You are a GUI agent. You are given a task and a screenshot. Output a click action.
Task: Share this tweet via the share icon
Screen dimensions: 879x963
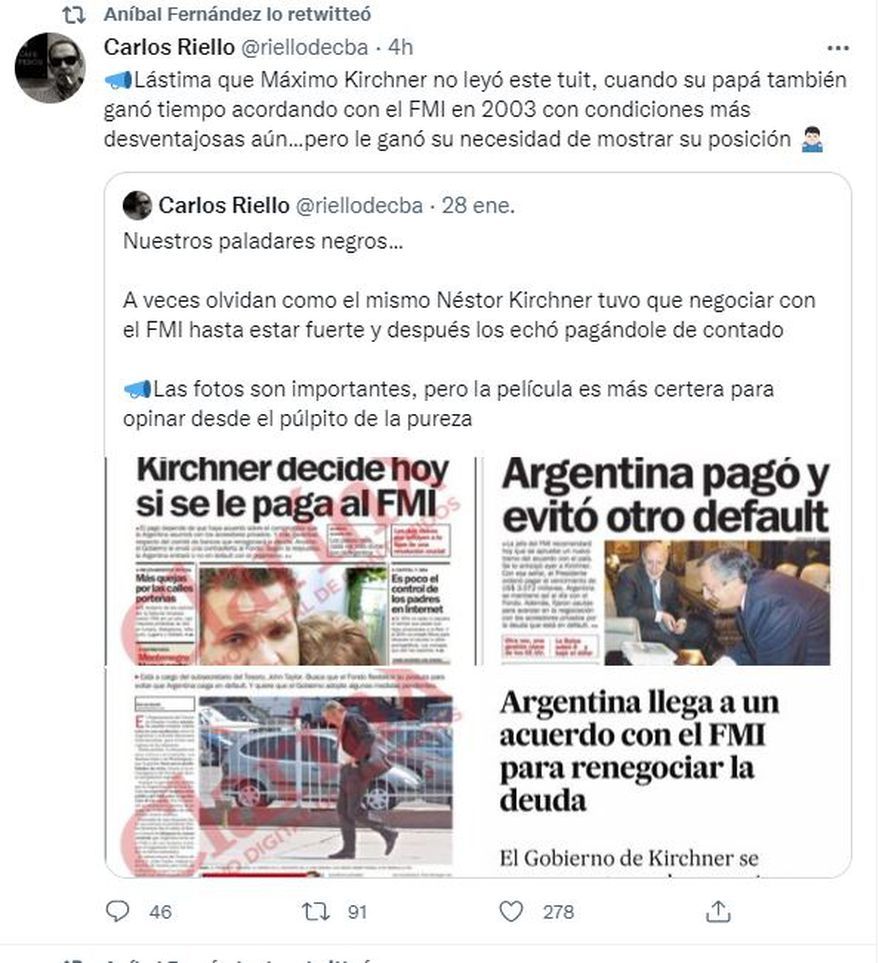tap(717, 911)
